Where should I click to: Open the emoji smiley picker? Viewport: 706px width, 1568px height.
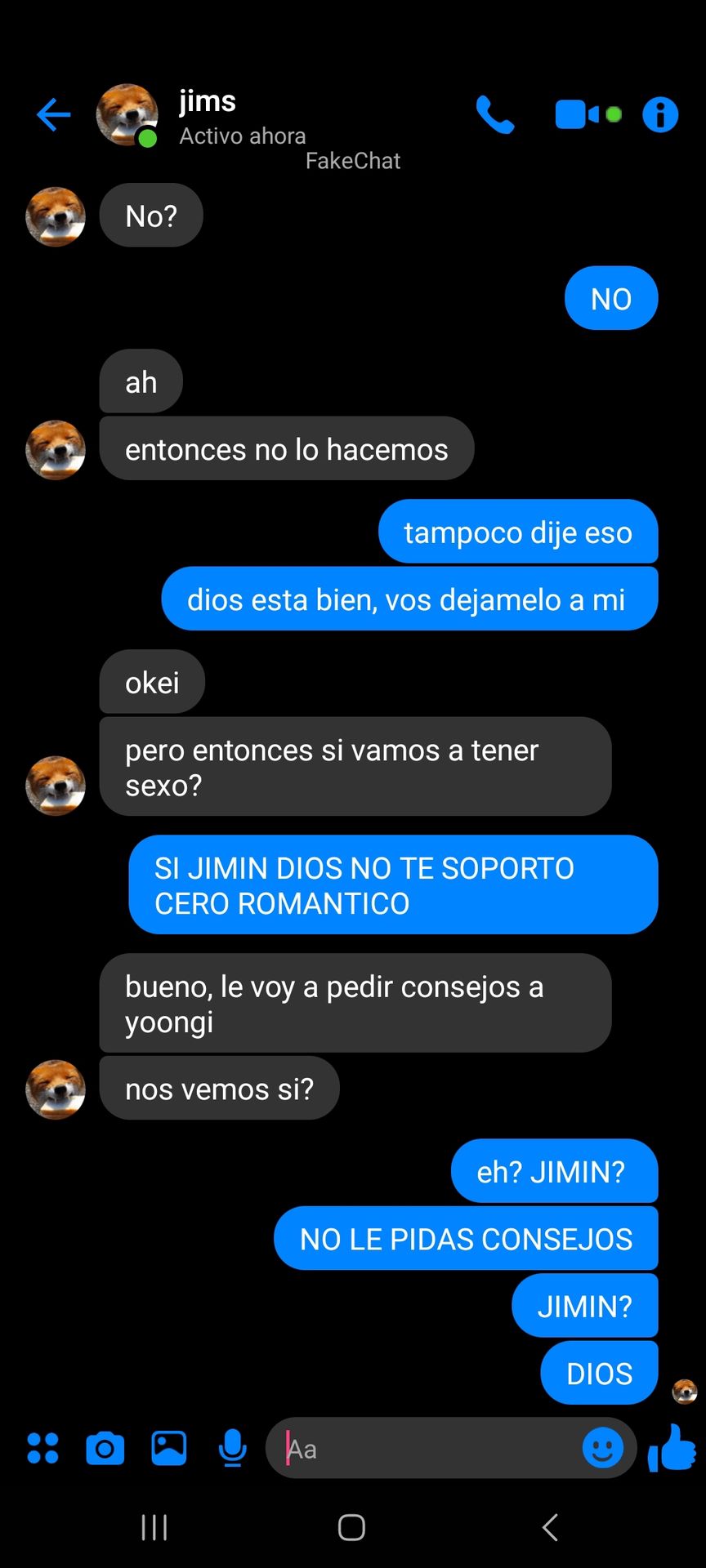pos(603,1448)
